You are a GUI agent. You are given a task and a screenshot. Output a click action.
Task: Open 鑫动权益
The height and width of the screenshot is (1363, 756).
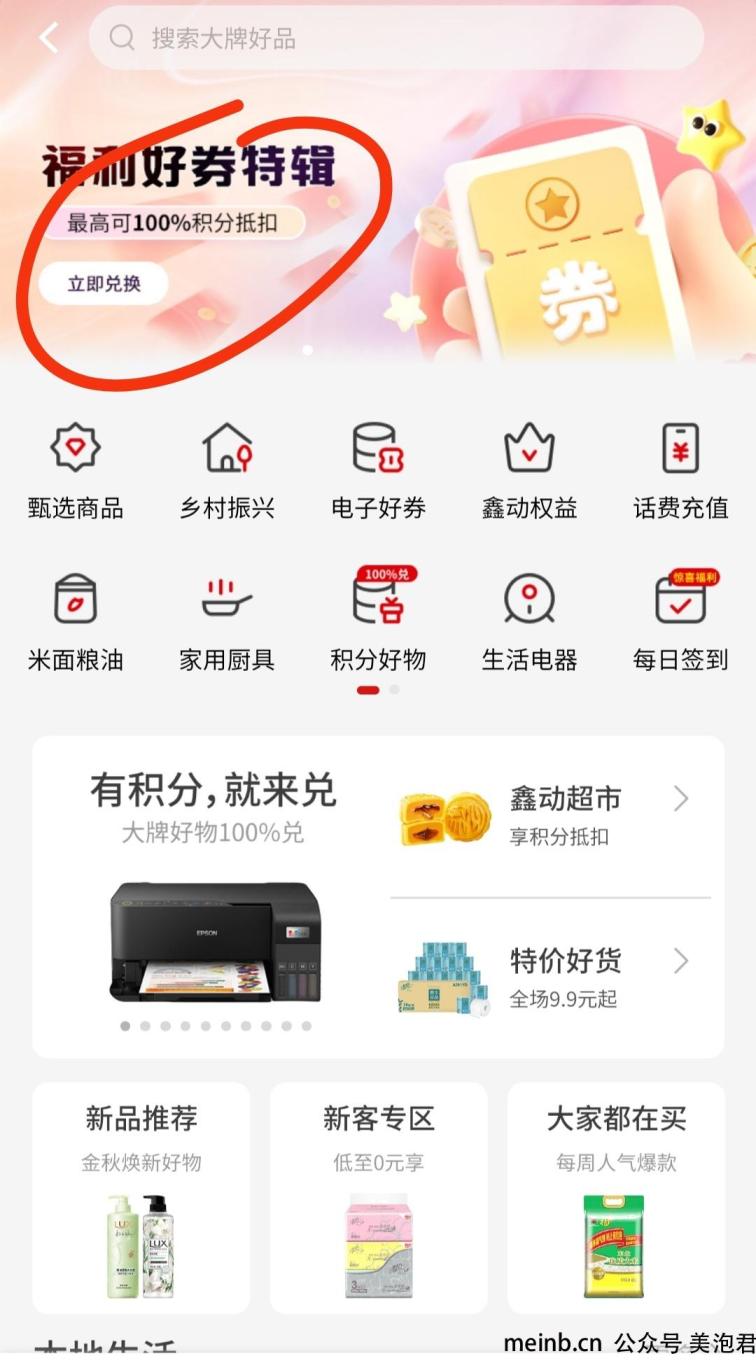point(529,470)
